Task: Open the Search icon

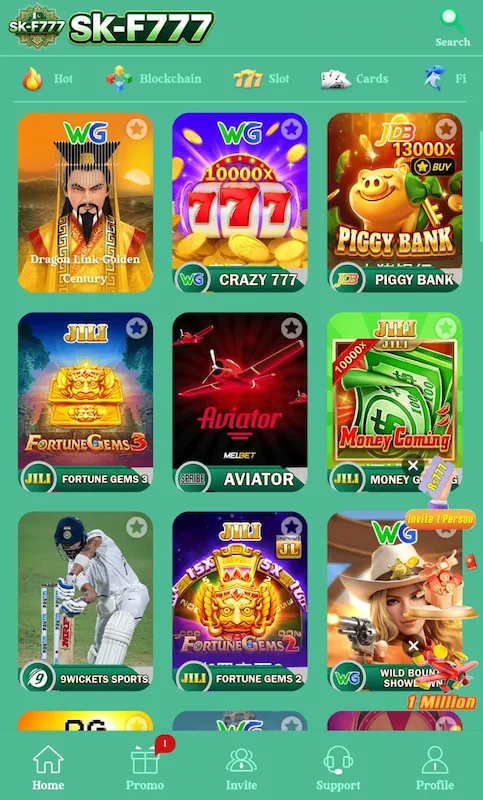Action: [x=452, y=28]
